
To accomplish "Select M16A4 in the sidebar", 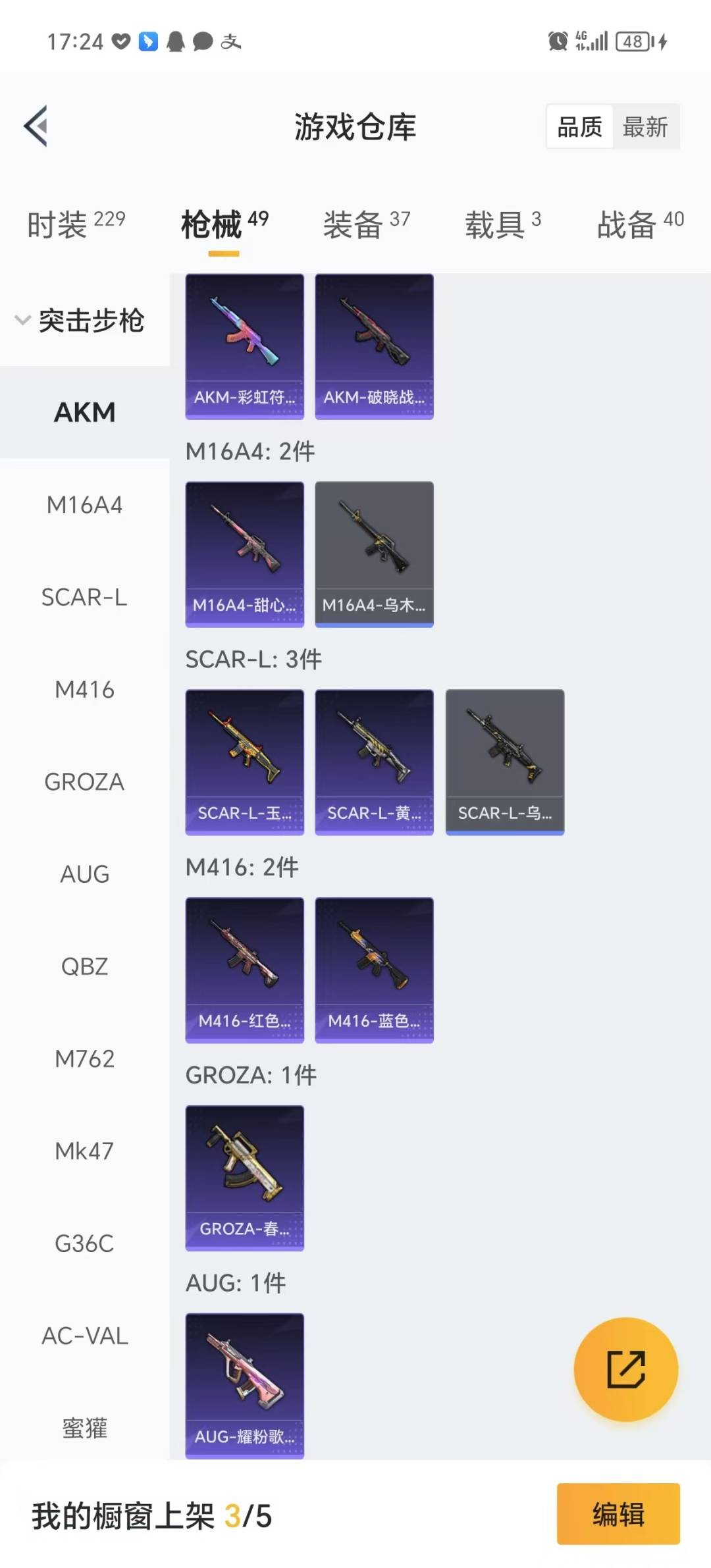I will [84, 505].
